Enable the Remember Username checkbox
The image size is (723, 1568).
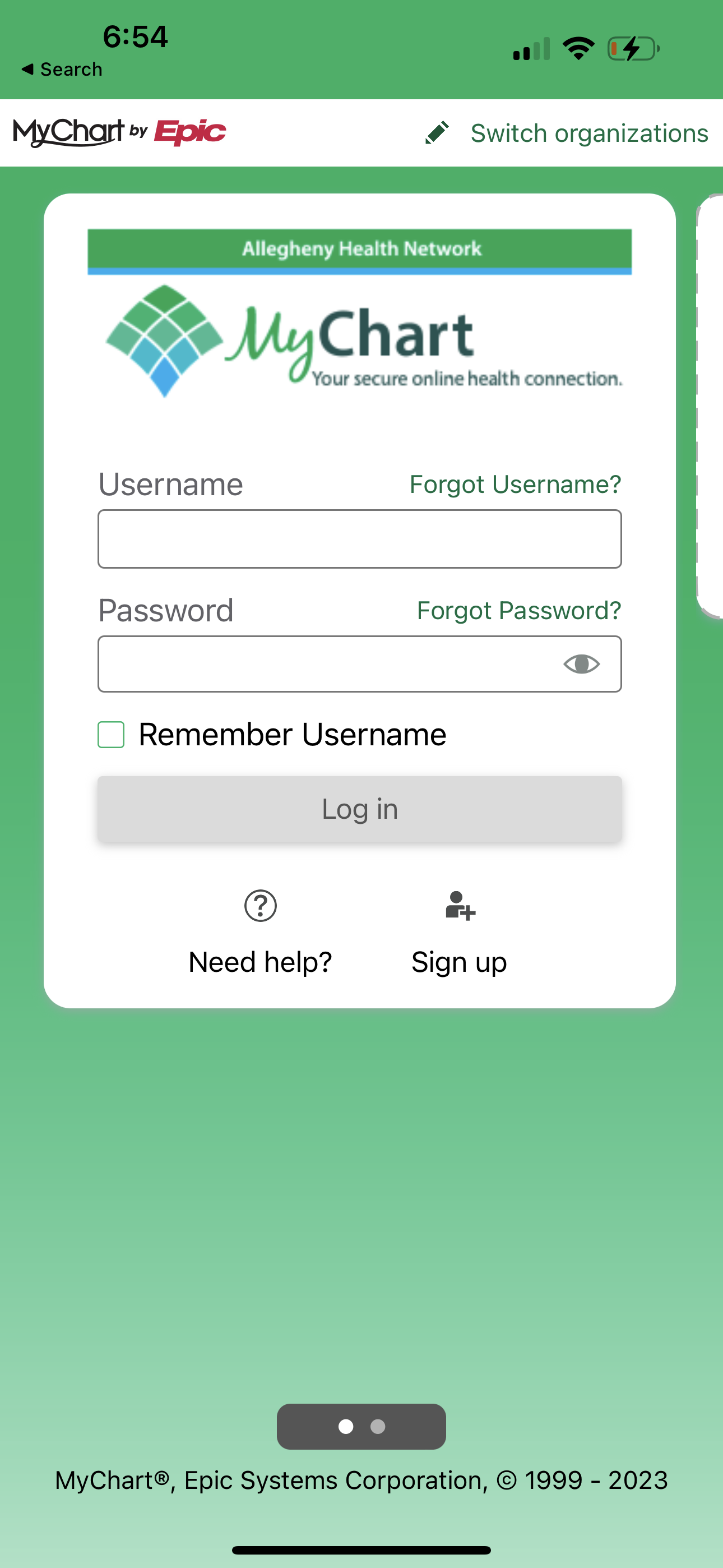[110, 734]
